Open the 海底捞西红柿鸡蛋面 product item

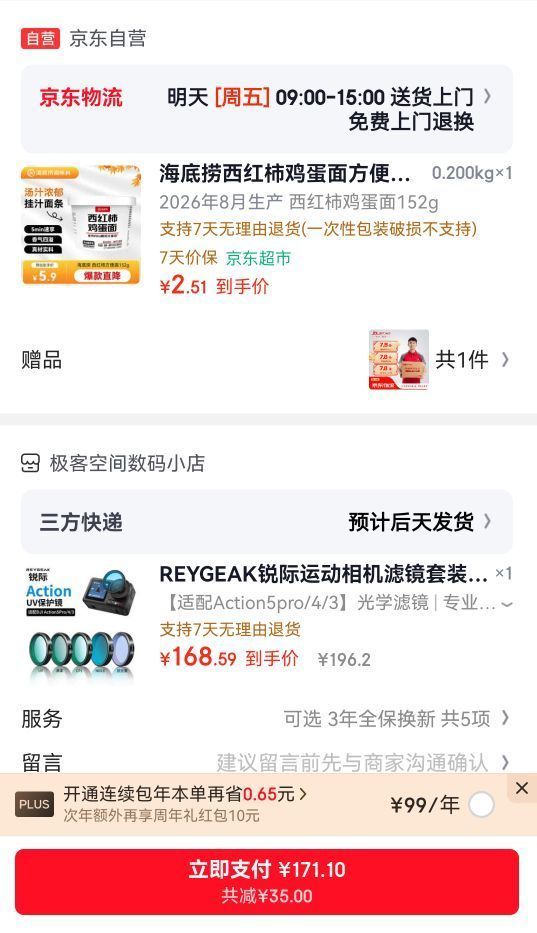[x=267, y=231]
